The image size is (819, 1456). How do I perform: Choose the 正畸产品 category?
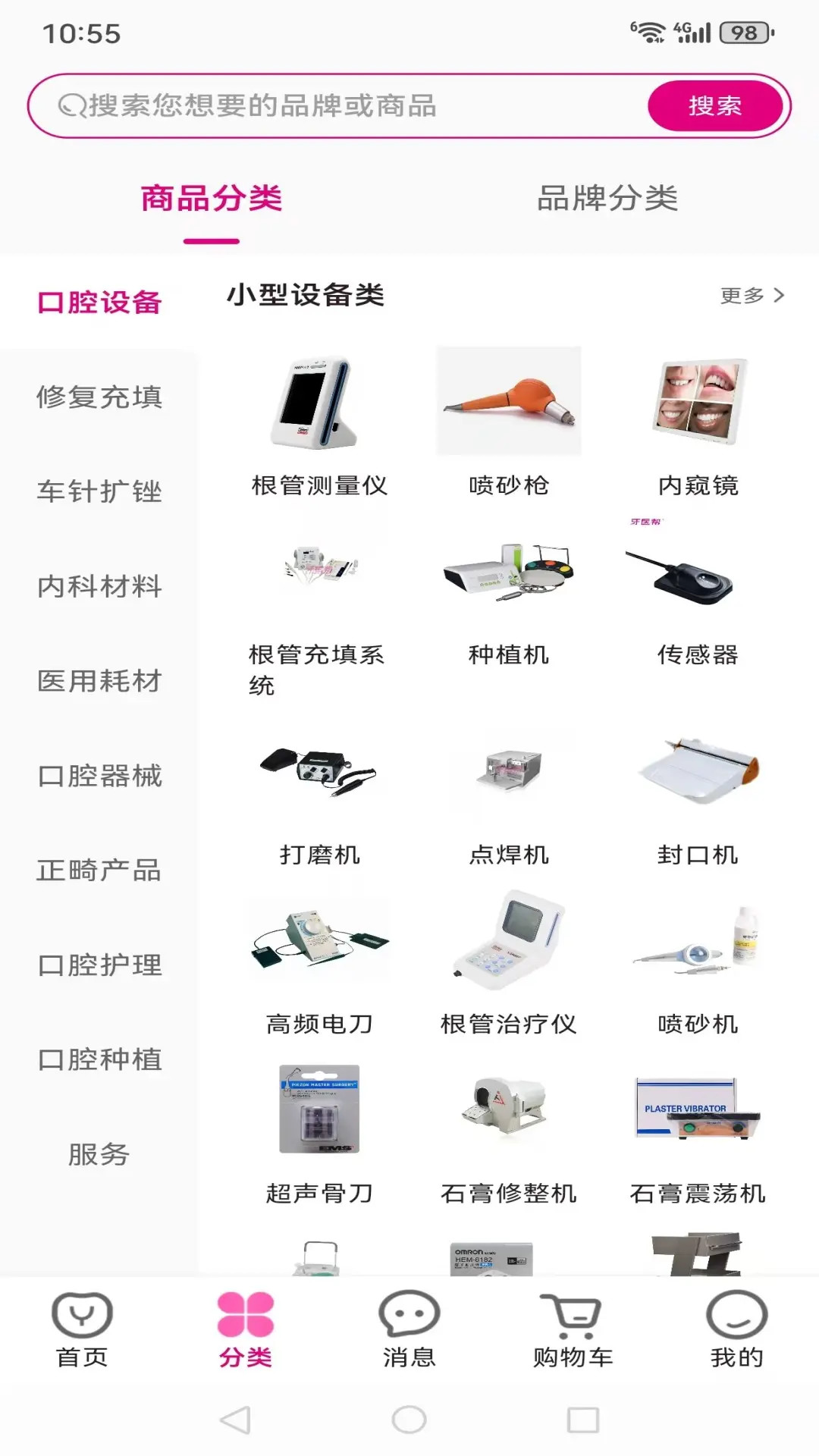(99, 870)
